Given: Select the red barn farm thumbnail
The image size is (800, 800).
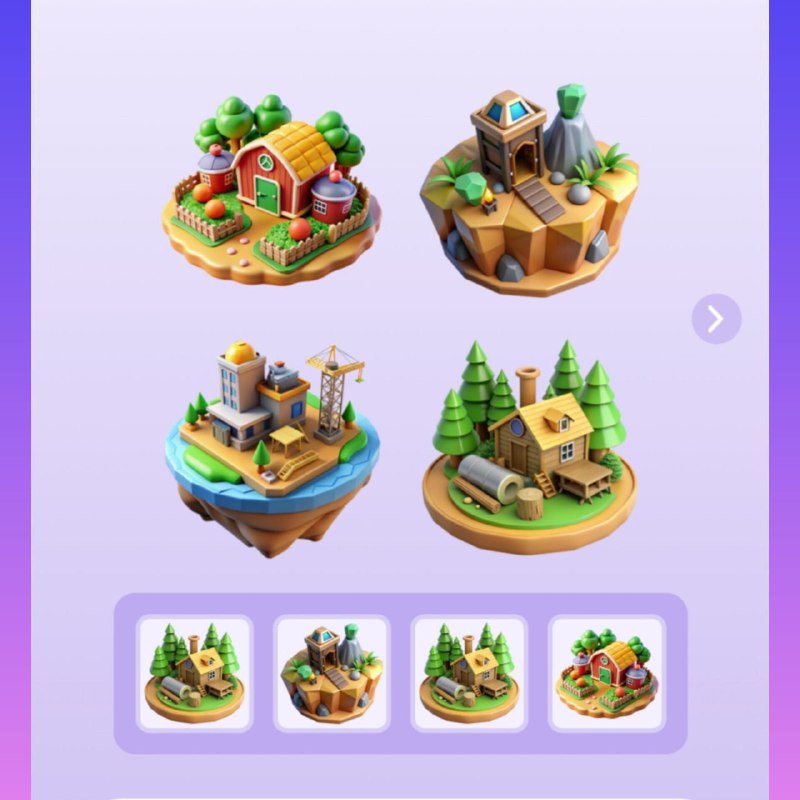Looking at the screenshot, I should tap(606, 672).
